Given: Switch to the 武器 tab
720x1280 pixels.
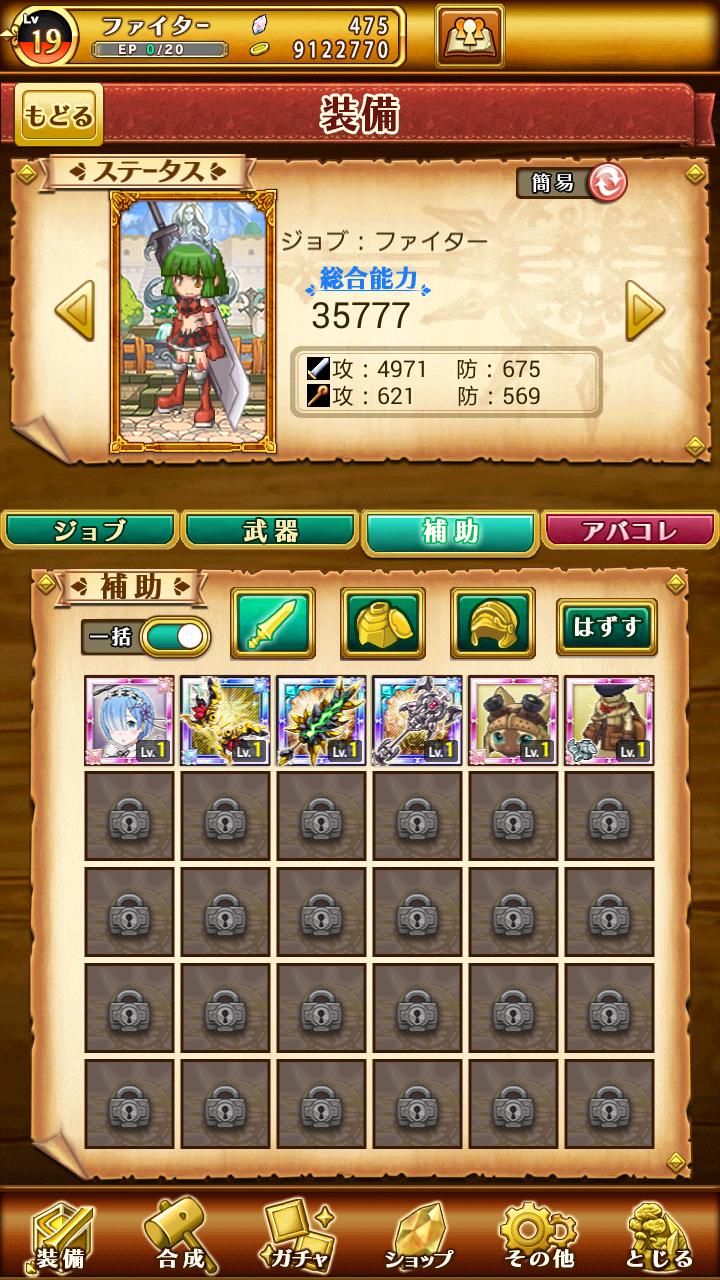Looking at the screenshot, I should [270, 531].
